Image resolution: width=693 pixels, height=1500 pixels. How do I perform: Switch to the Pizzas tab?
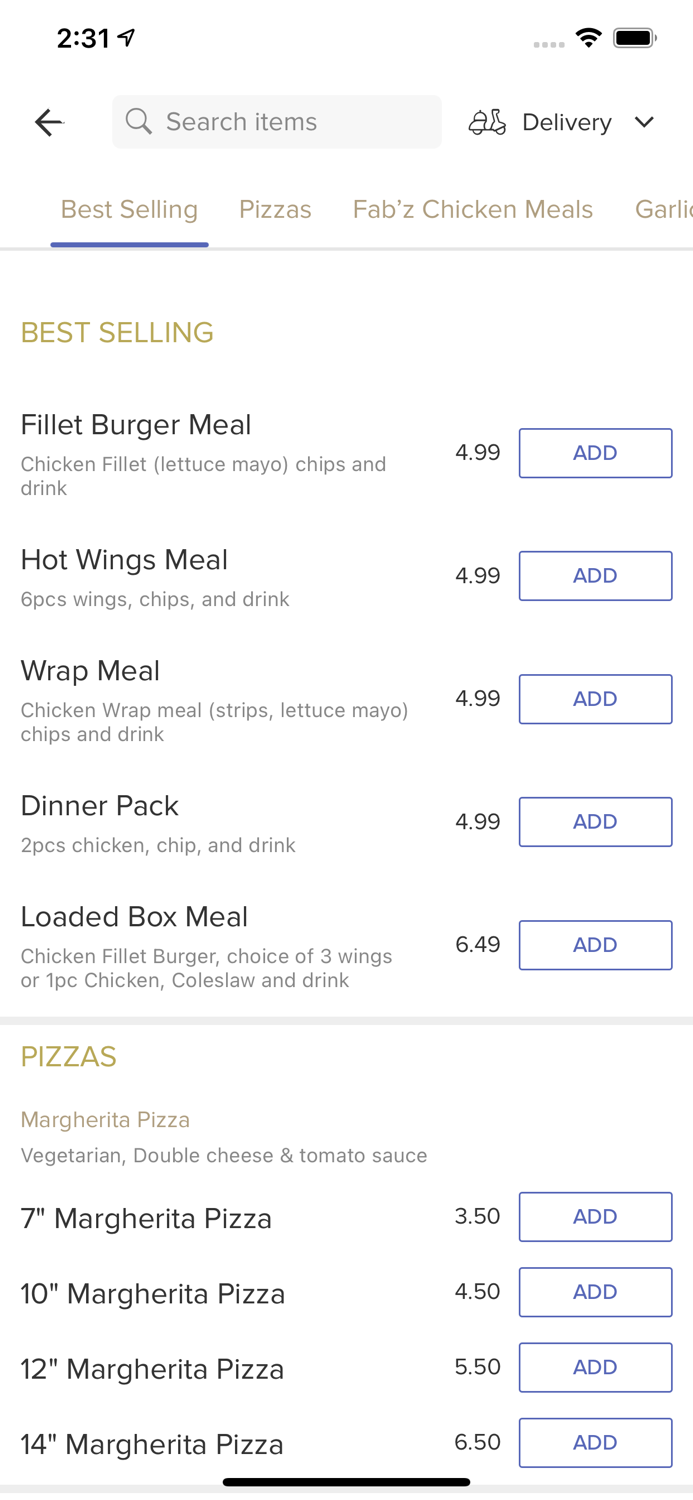point(275,209)
